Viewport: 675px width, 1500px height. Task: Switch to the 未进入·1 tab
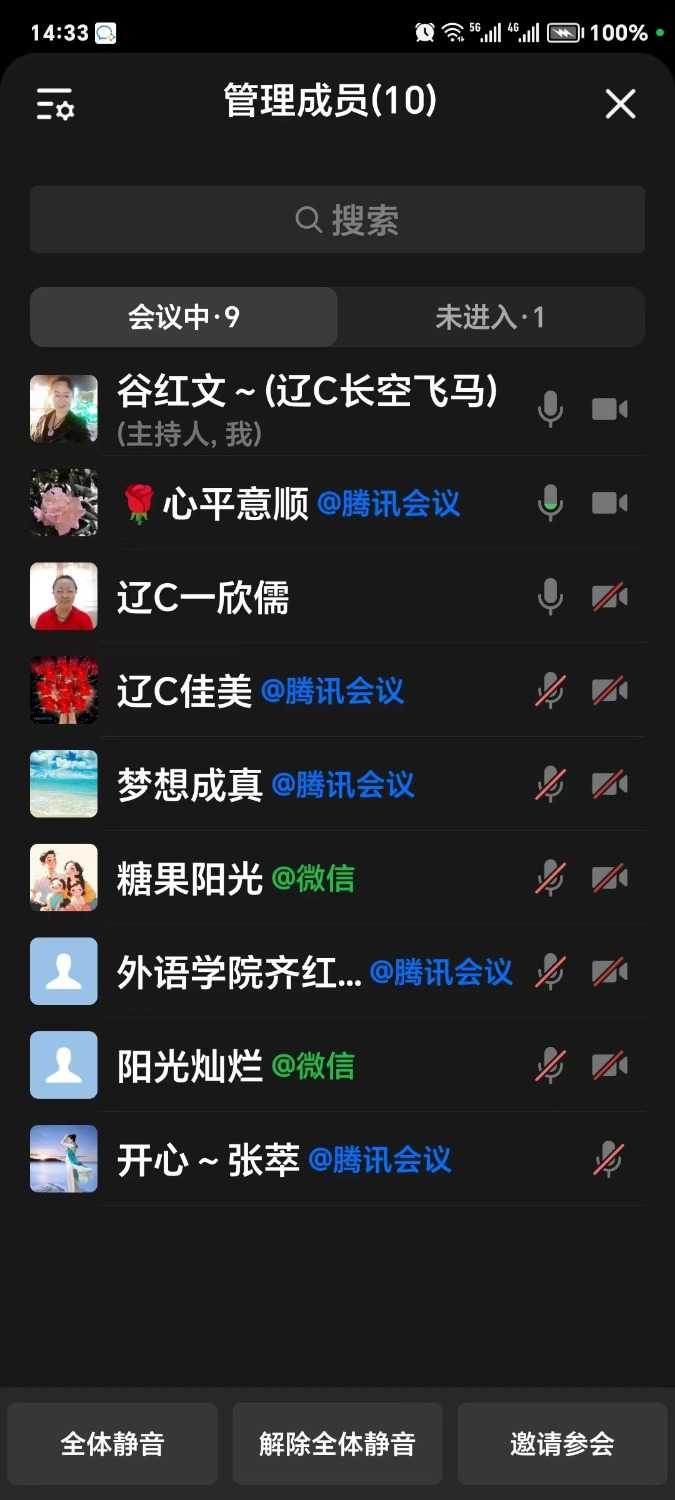[490, 318]
